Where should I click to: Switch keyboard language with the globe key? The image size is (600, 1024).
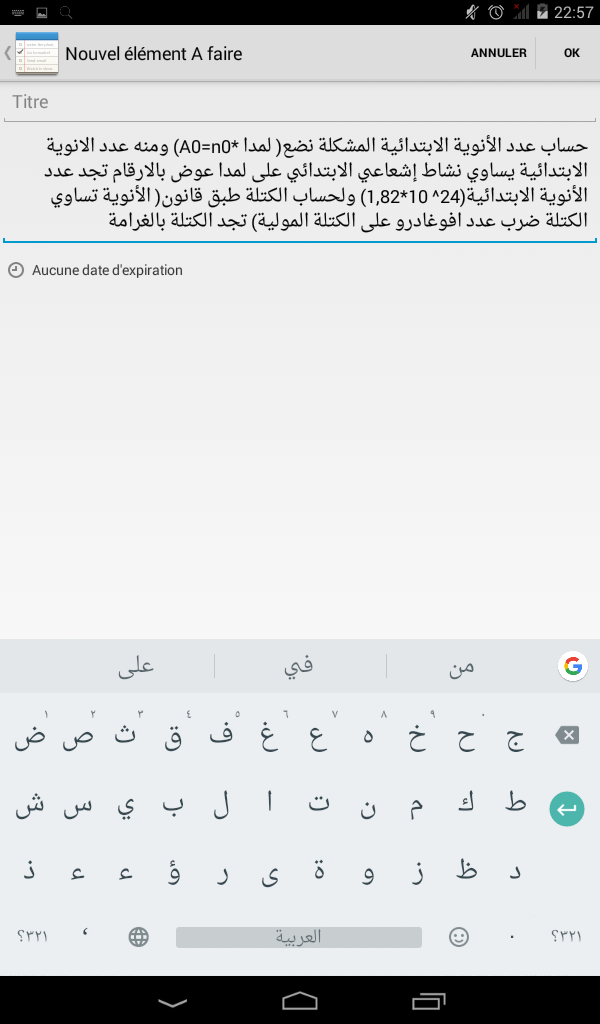click(x=138, y=937)
